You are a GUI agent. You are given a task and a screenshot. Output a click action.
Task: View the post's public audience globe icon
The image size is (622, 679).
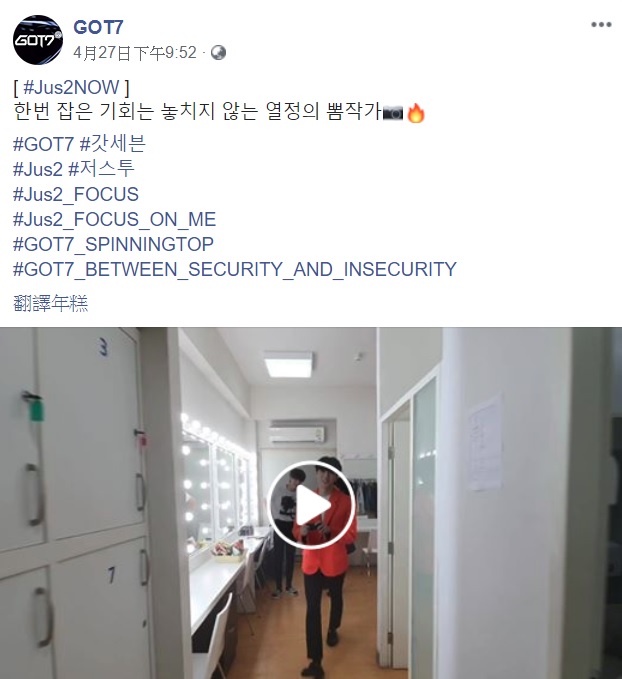pos(218,52)
